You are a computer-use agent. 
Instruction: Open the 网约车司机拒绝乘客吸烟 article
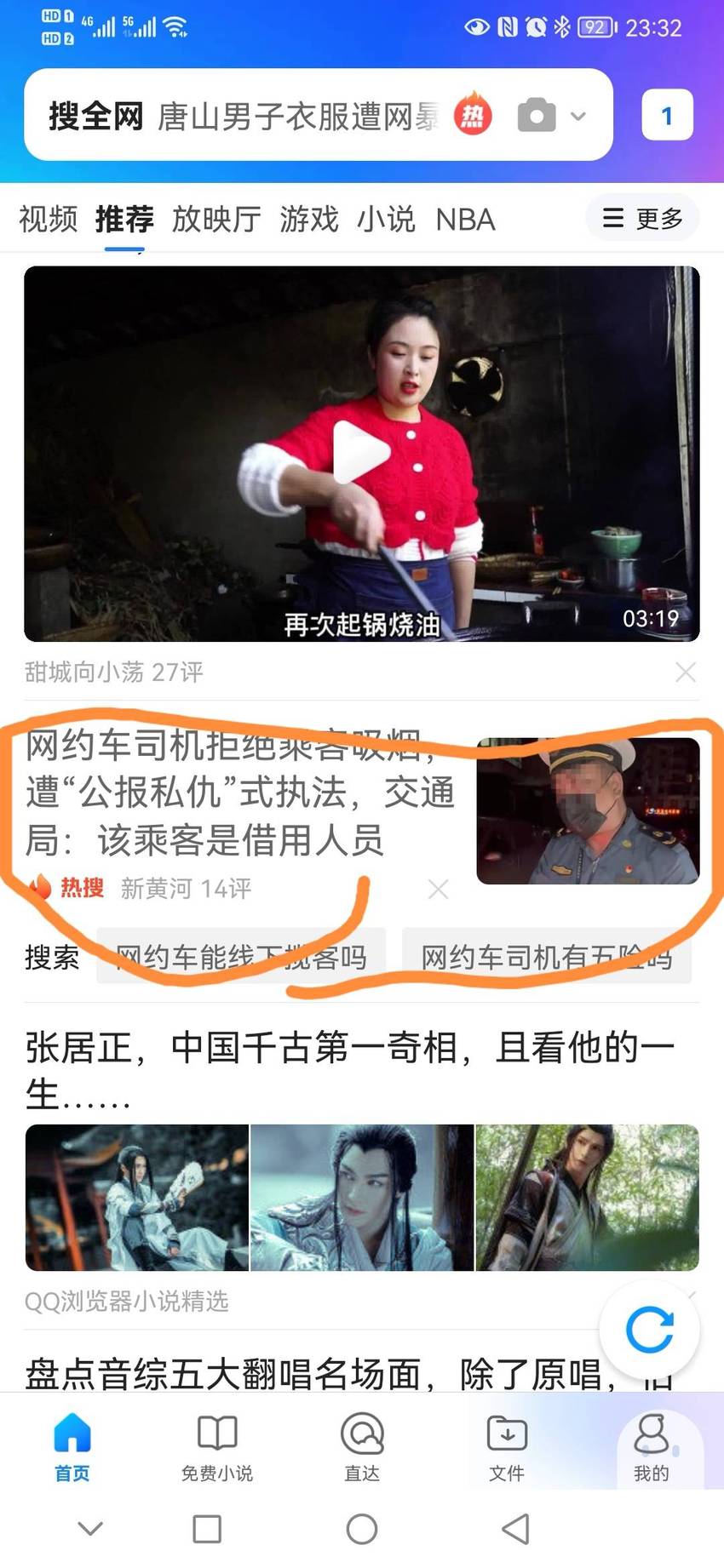(239, 792)
